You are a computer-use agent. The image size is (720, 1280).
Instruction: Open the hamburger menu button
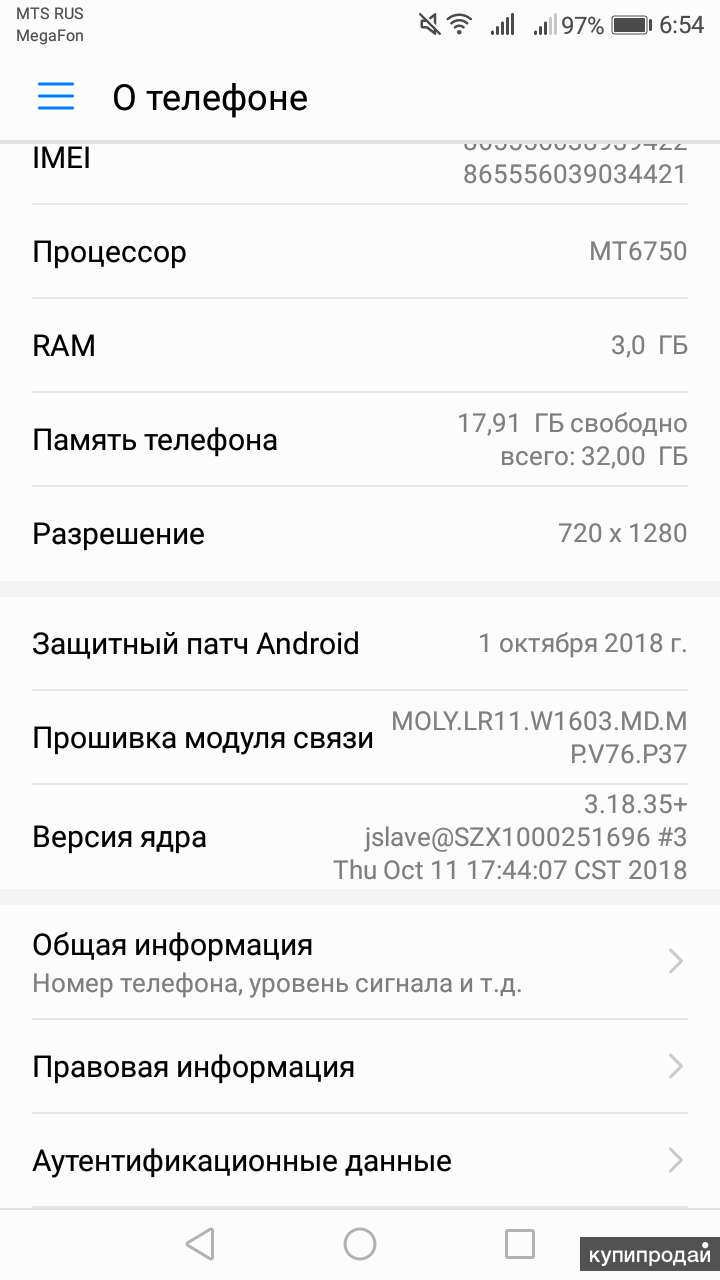pyautogui.click(x=56, y=96)
